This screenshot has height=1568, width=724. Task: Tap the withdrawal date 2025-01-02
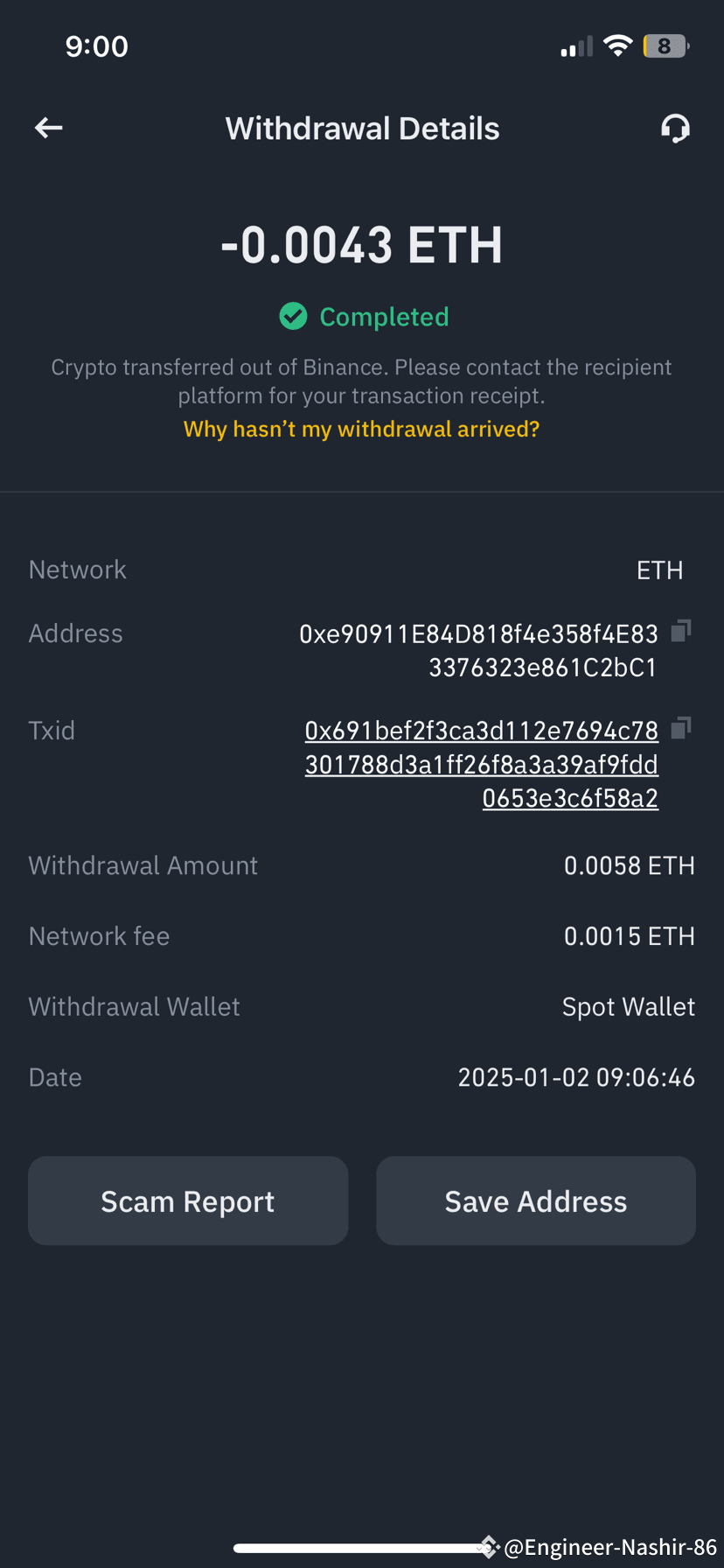pyautogui.click(x=576, y=1076)
